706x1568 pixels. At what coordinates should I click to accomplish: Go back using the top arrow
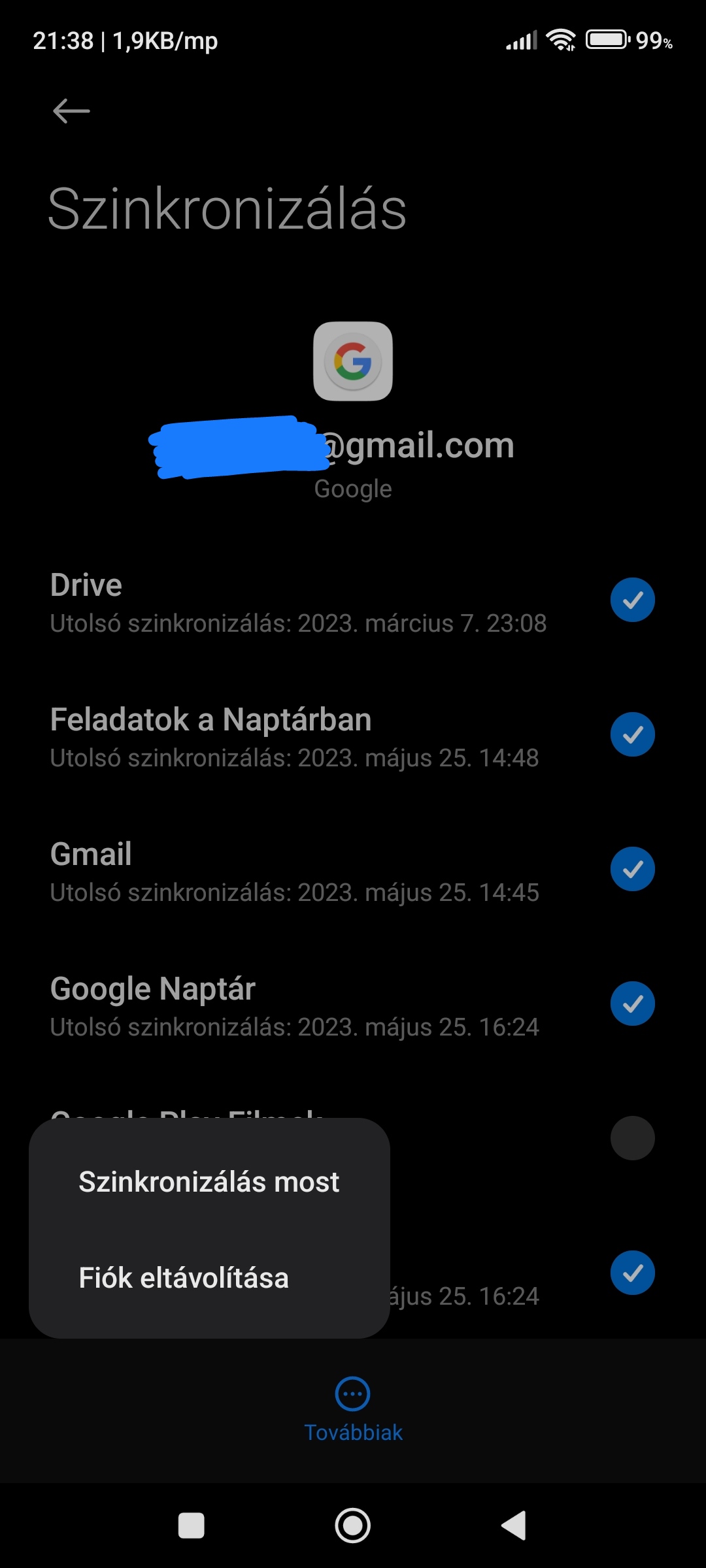pos(71,111)
